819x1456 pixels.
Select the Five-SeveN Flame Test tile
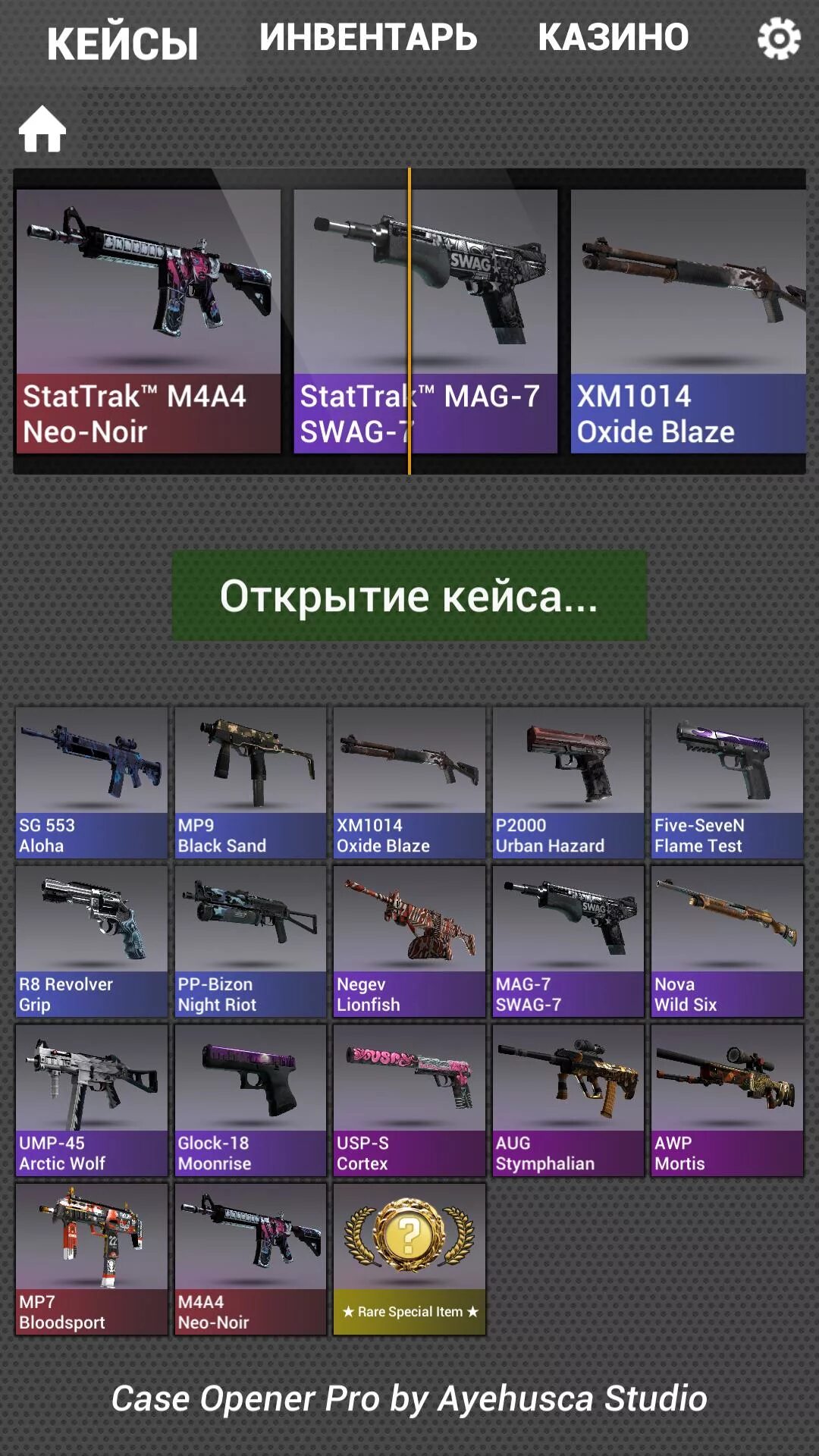727,783
